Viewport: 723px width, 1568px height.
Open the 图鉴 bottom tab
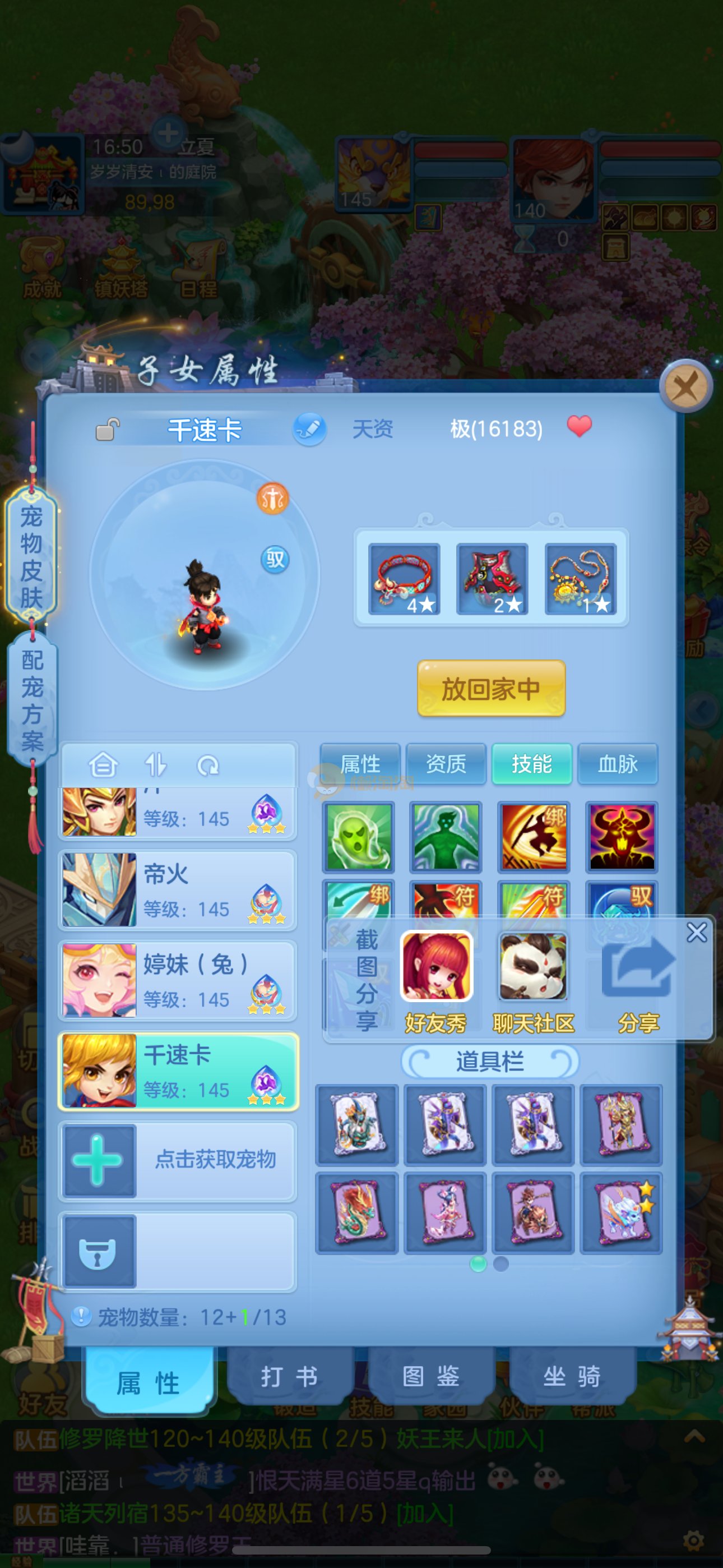click(431, 1377)
